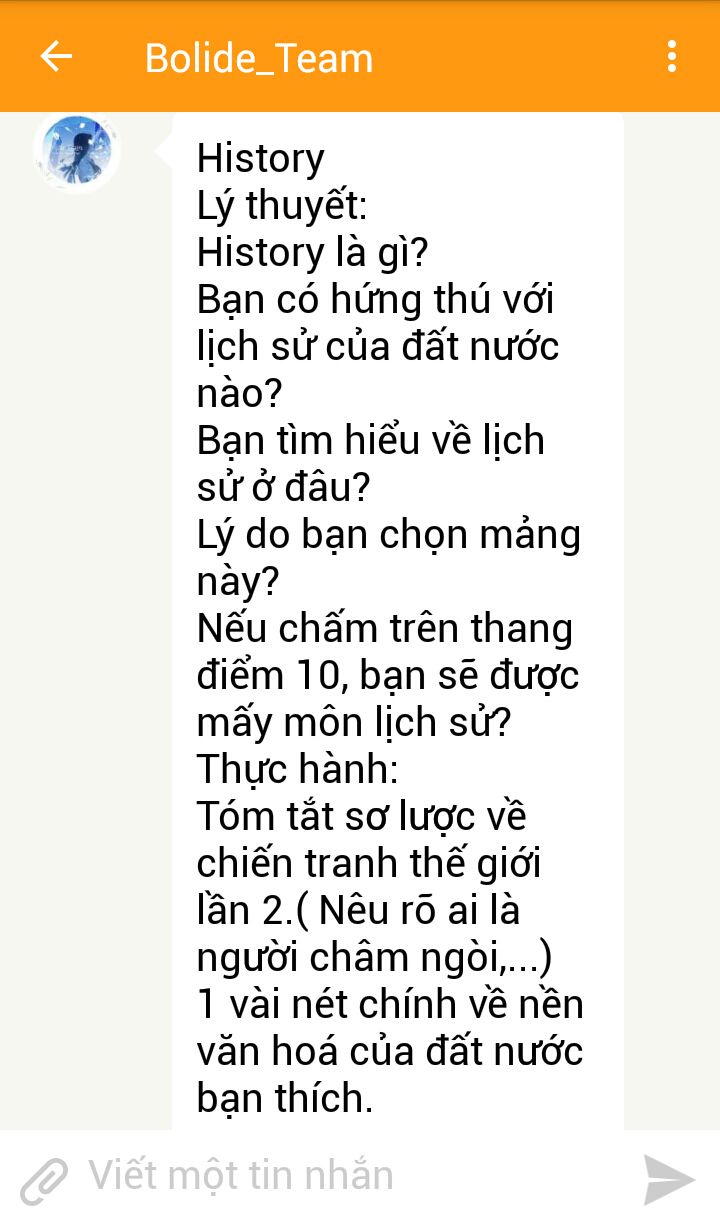Screen dimensions: 720x1230
Task: Open the three-dot overflow menu
Action: pos(672,57)
